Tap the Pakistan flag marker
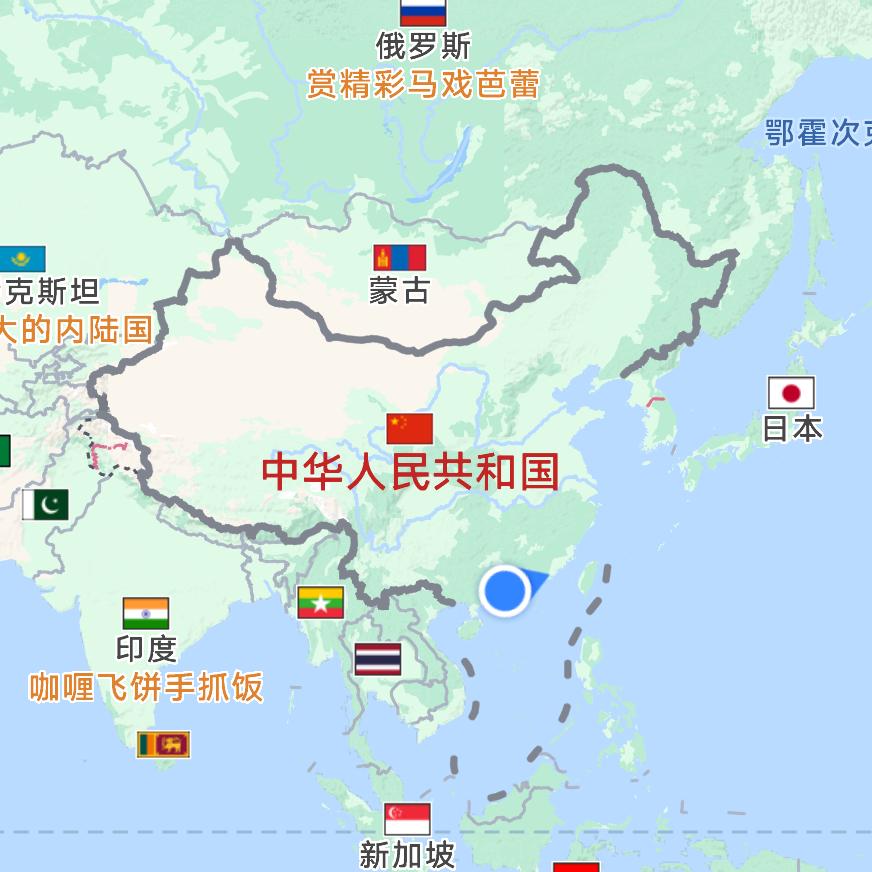The height and width of the screenshot is (872, 872). pos(46,504)
